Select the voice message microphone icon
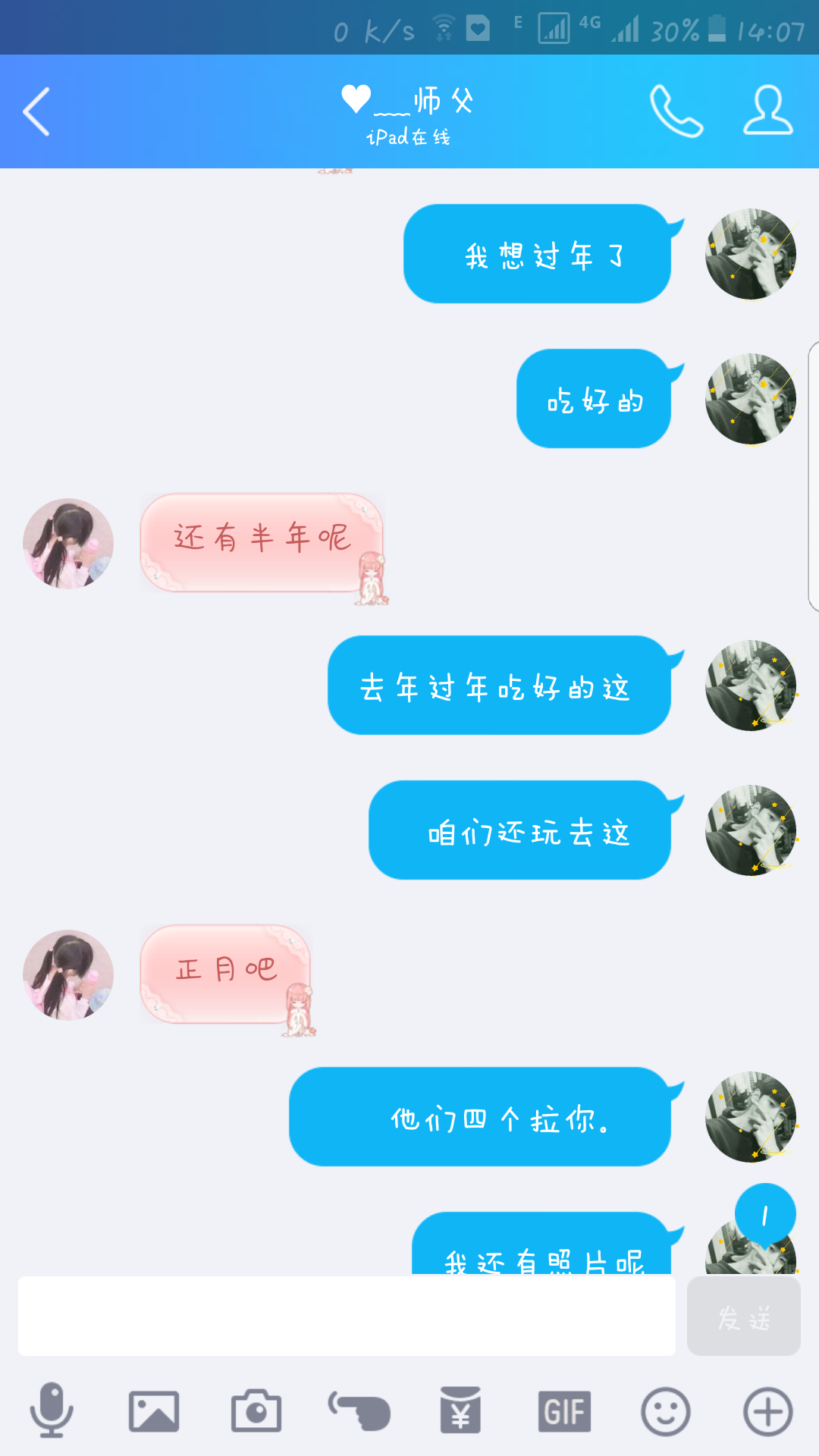 [51, 1409]
